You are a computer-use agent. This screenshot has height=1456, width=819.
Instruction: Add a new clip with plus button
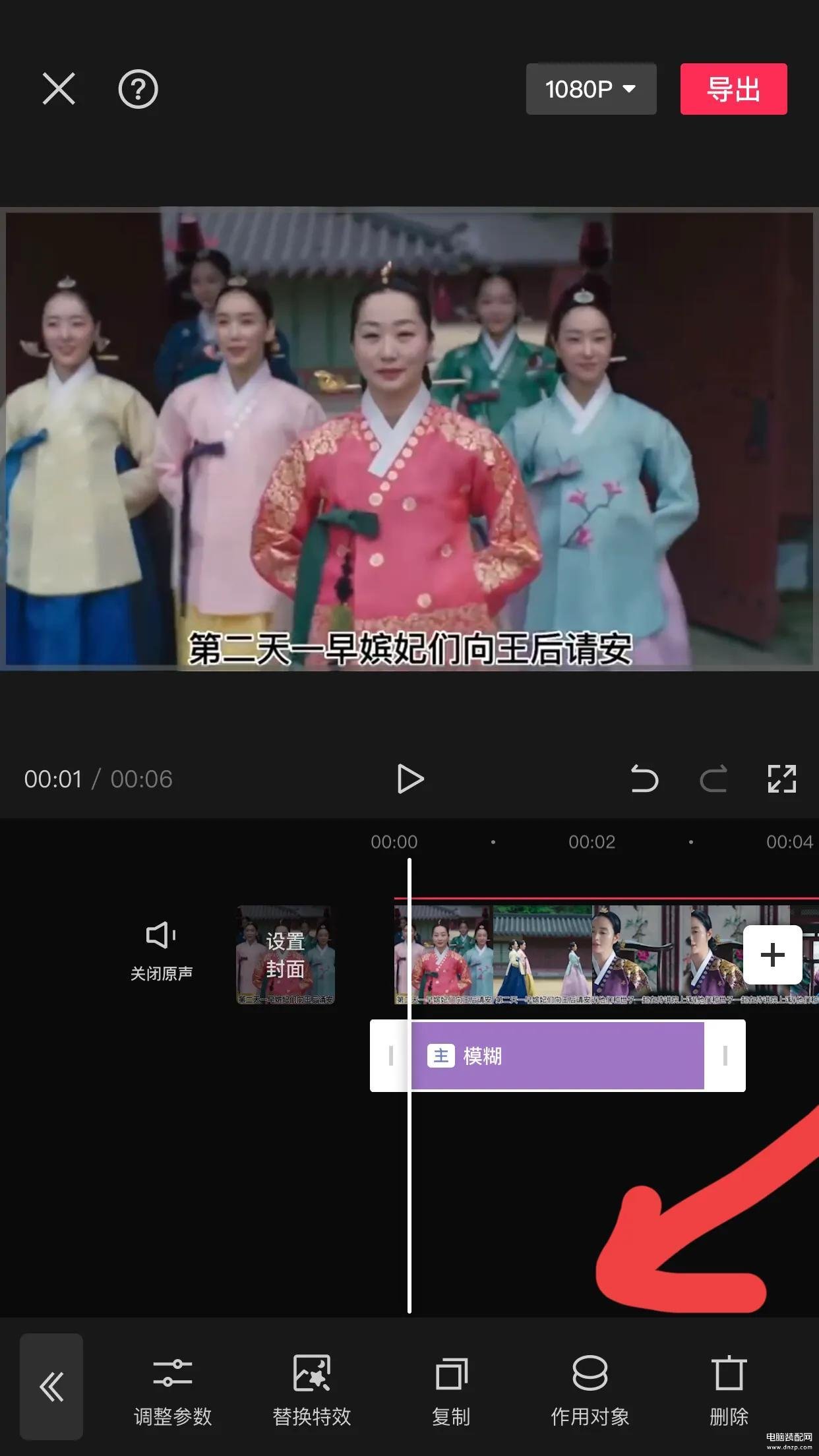772,955
